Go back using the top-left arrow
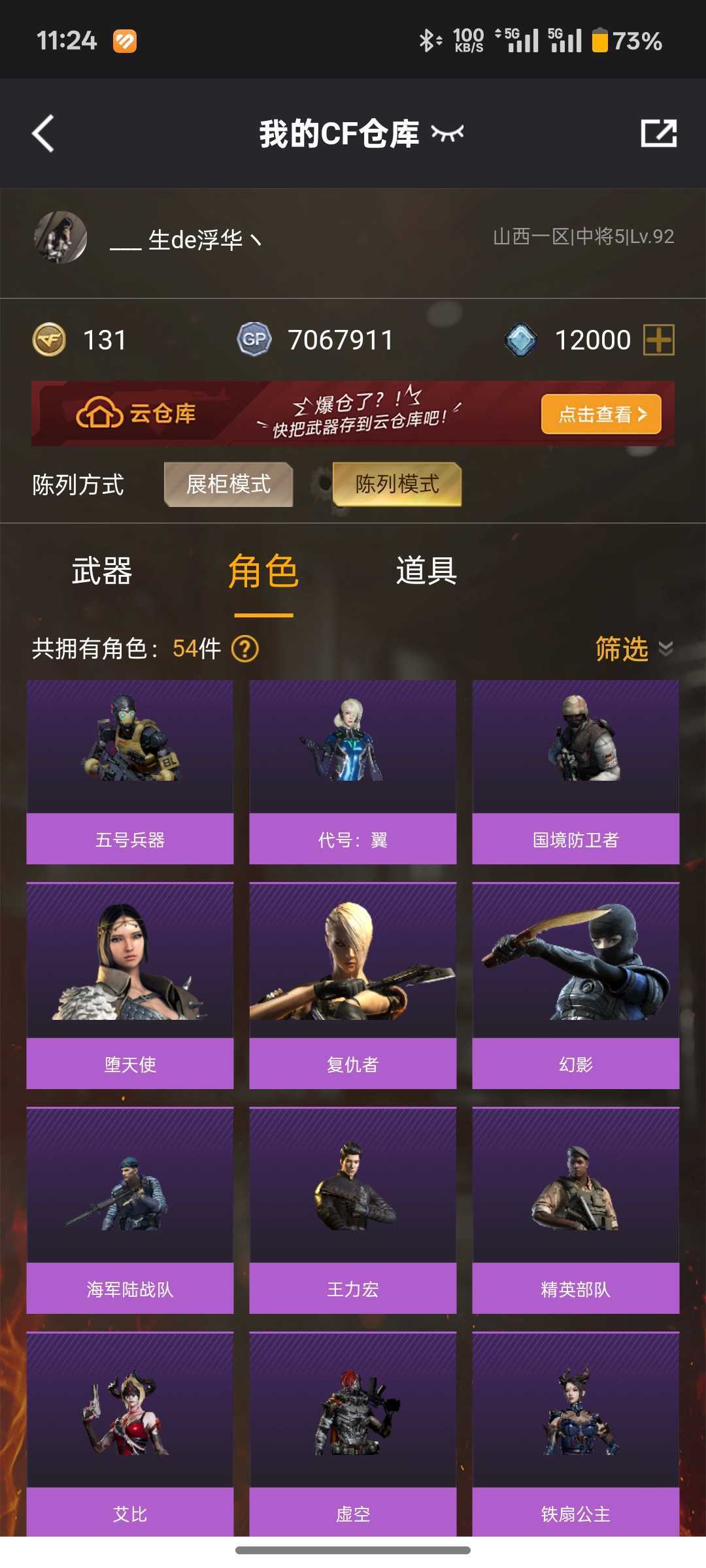The image size is (706, 1568). point(43,134)
